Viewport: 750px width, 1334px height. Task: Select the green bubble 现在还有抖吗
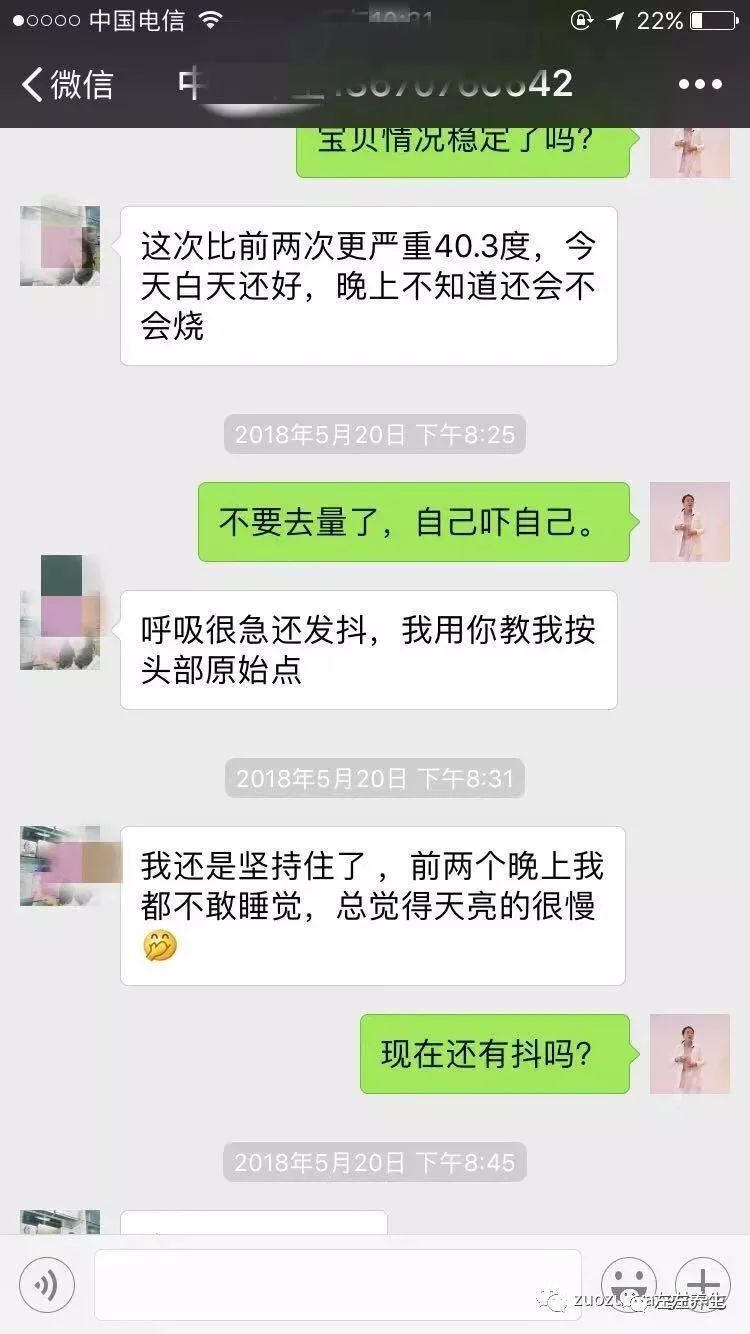click(494, 1053)
